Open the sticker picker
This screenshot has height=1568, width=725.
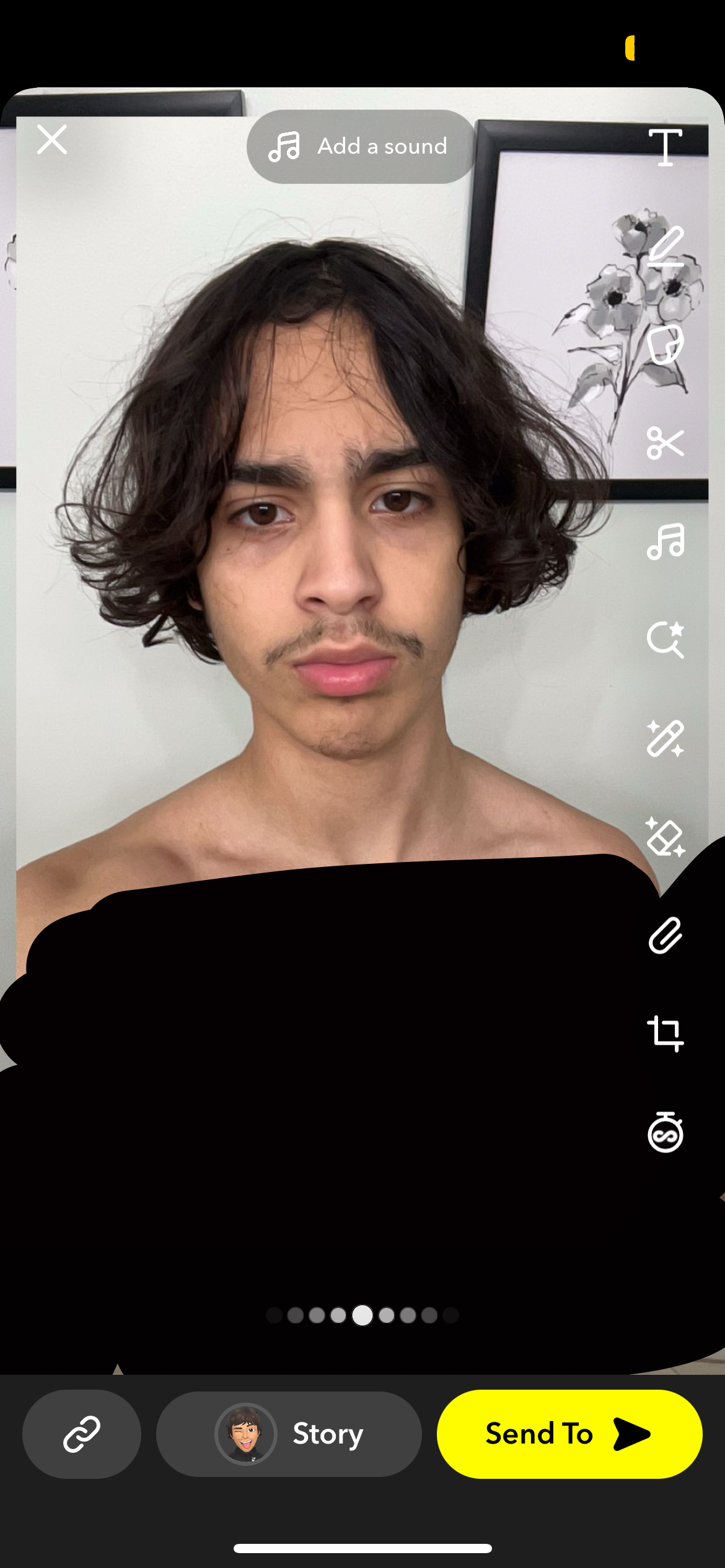(x=666, y=344)
